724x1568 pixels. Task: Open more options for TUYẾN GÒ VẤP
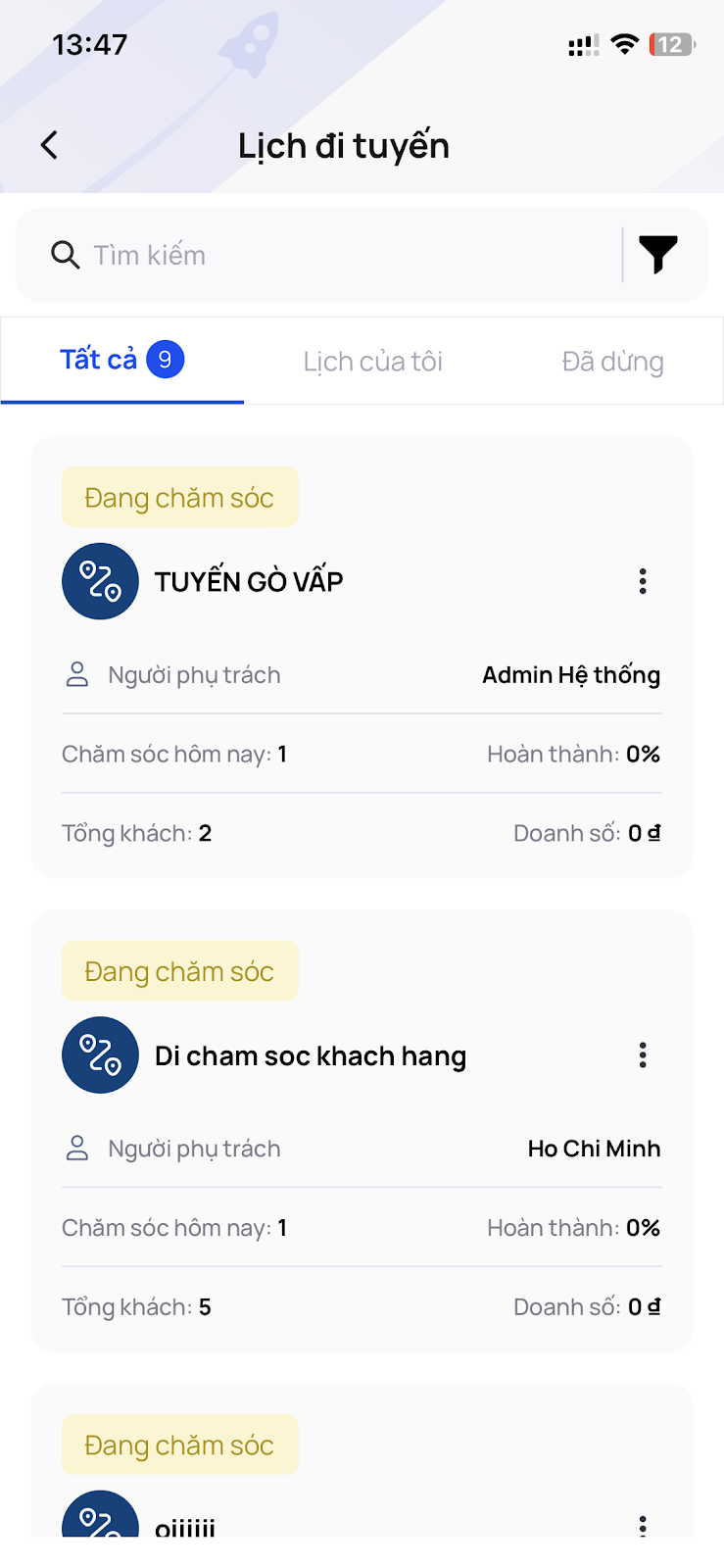pos(643,581)
